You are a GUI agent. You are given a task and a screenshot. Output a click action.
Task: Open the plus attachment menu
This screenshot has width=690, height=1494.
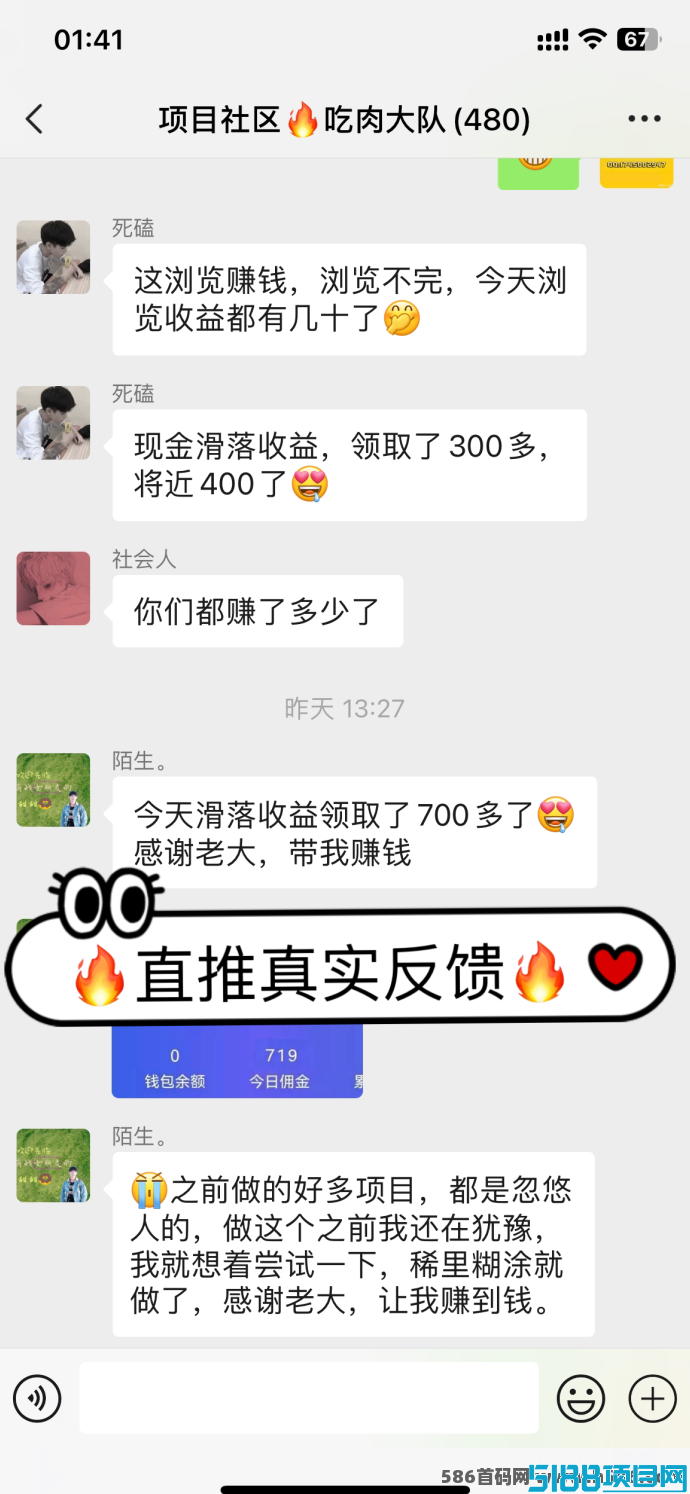point(652,1397)
